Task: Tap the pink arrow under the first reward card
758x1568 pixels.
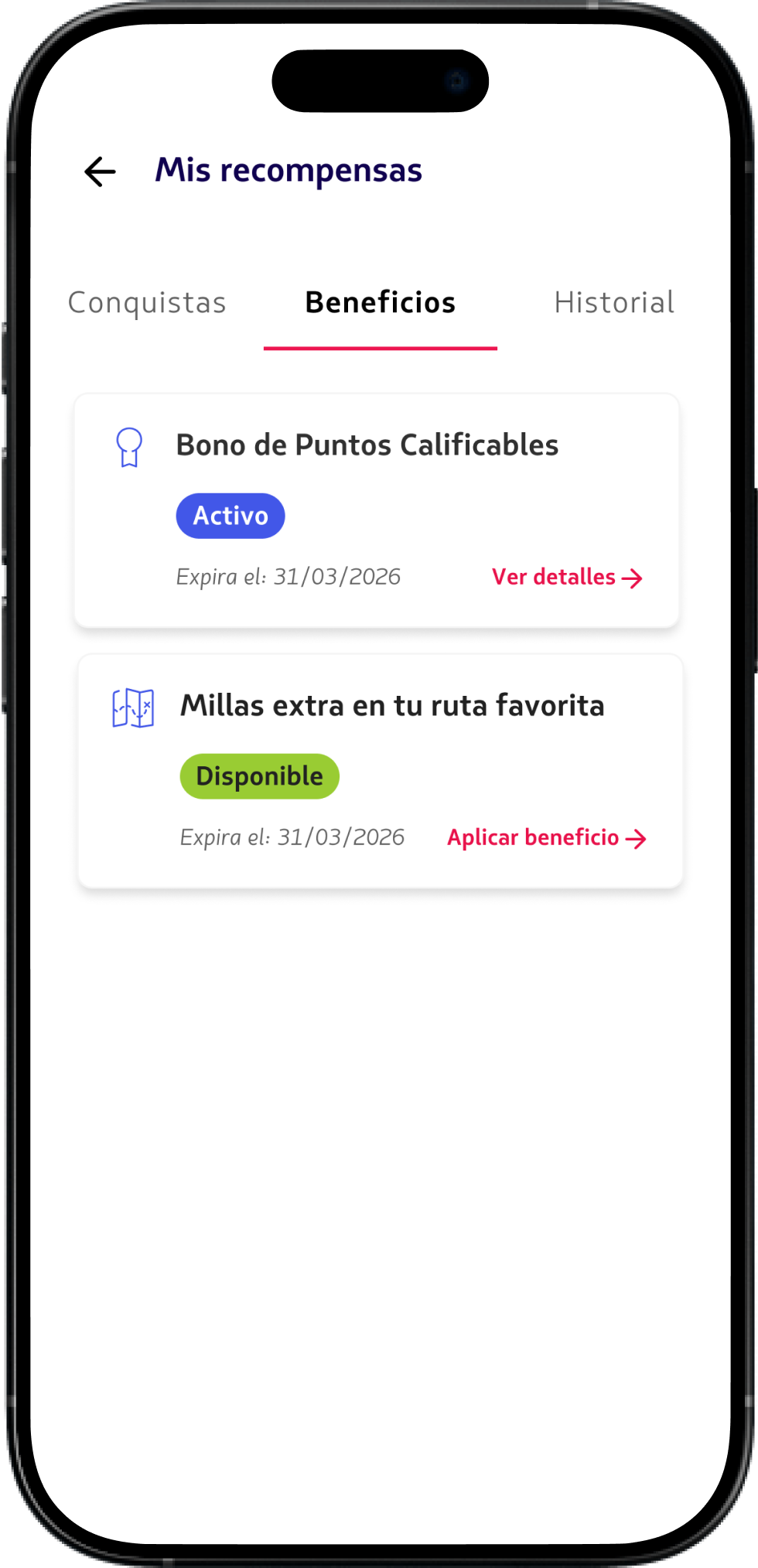Action: [x=634, y=578]
